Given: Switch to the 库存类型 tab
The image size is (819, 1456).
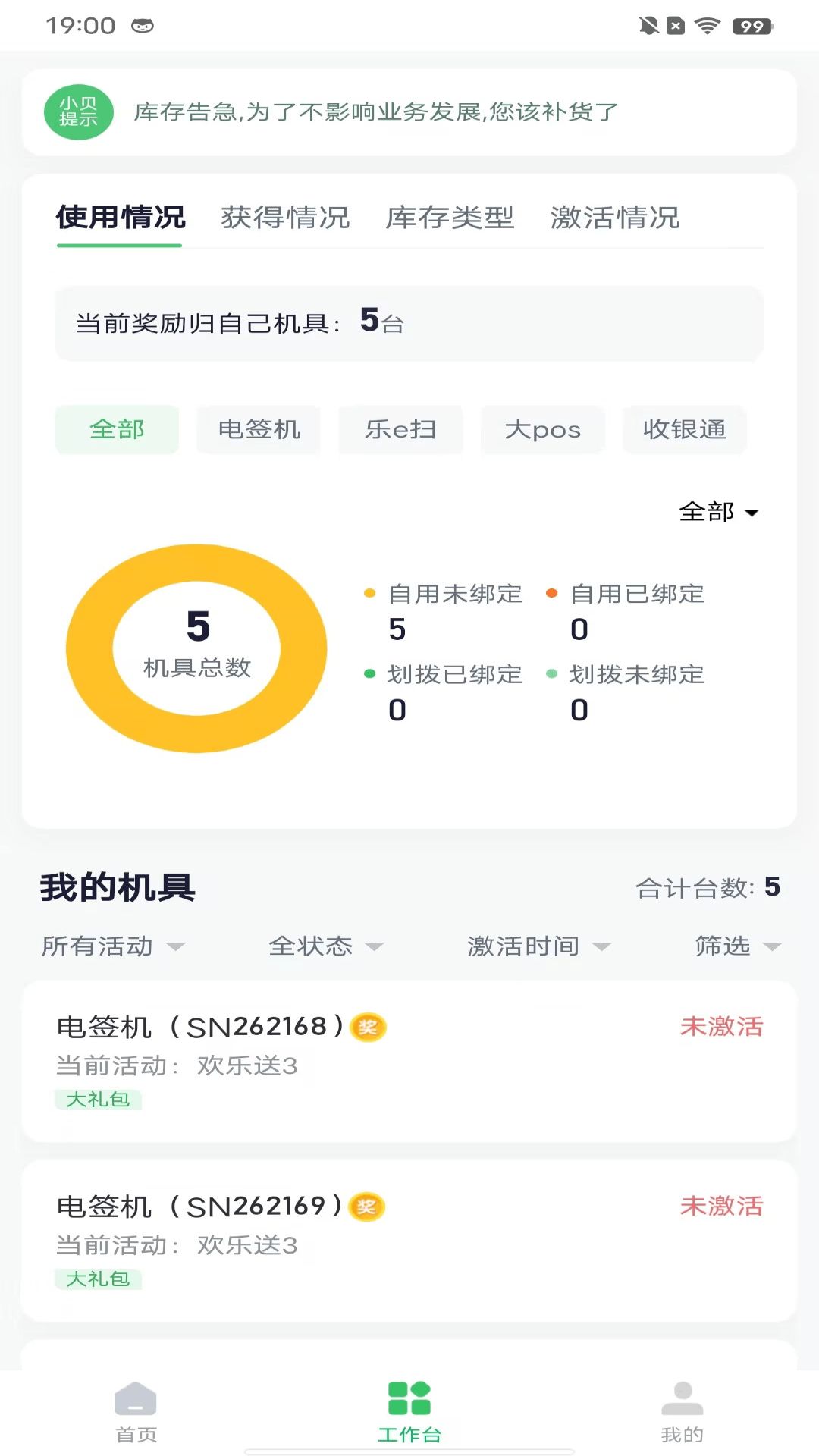Looking at the screenshot, I should 450,218.
